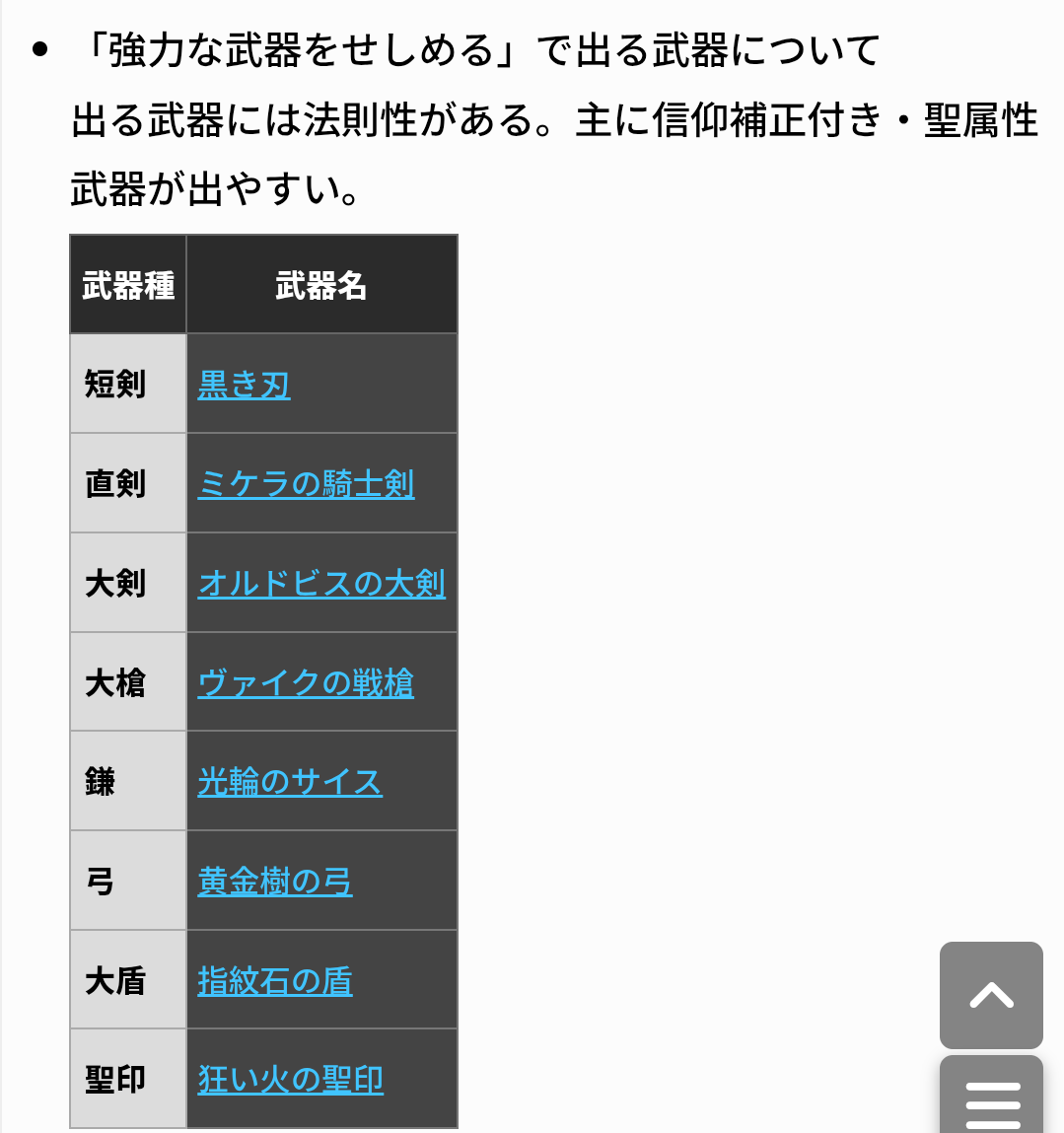Open the 黄金樹の弓 link

tap(274, 881)
